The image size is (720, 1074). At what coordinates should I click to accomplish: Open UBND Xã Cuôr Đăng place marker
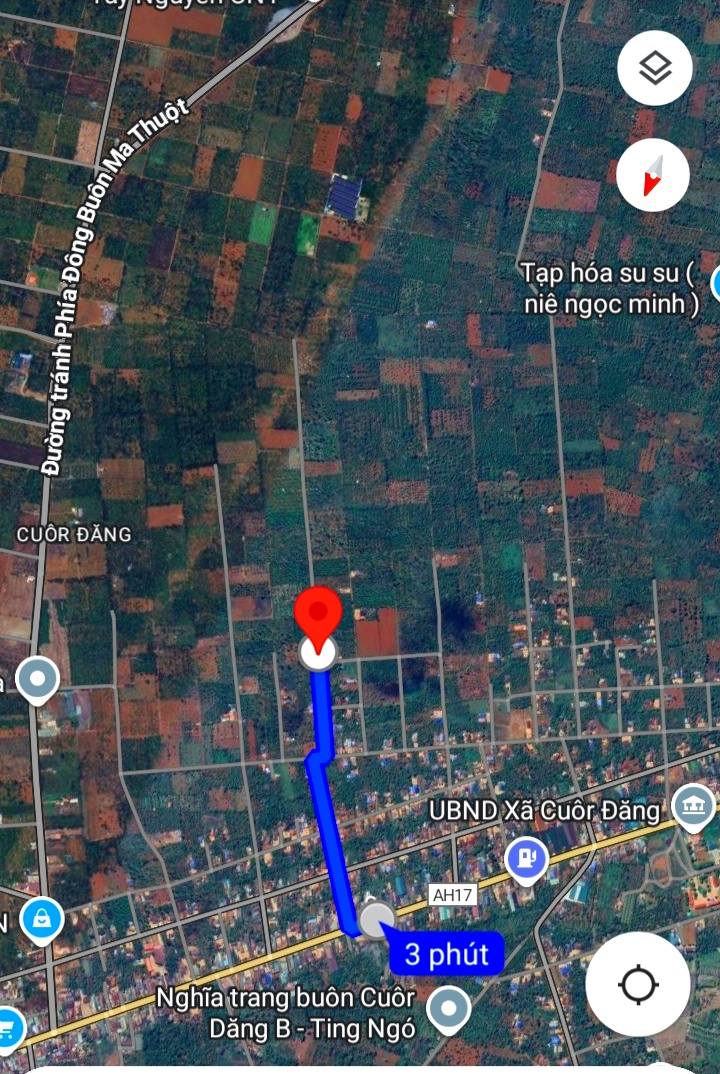[693, 806]
